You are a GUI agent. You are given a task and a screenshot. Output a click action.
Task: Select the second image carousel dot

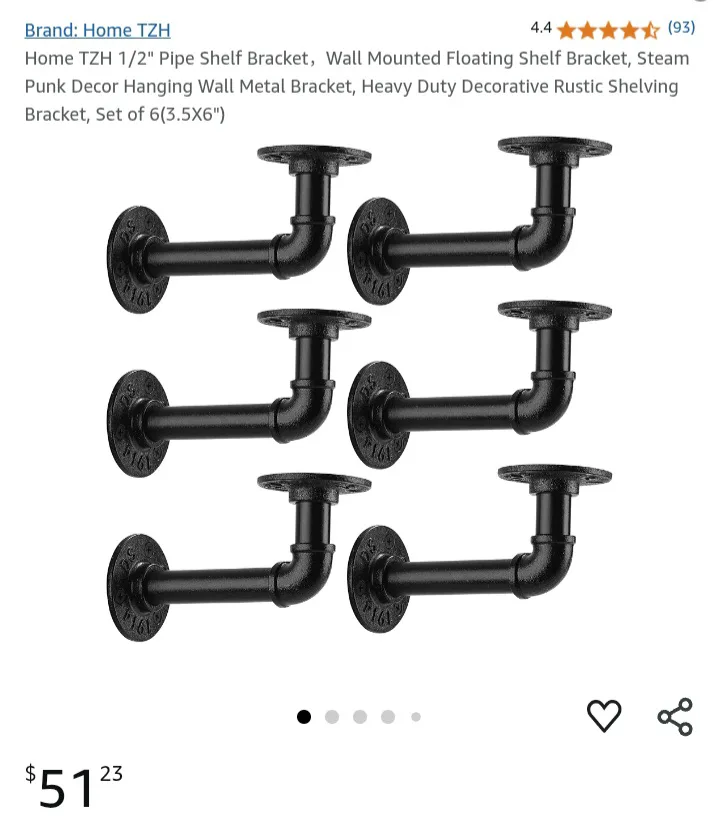pos(330,716)
